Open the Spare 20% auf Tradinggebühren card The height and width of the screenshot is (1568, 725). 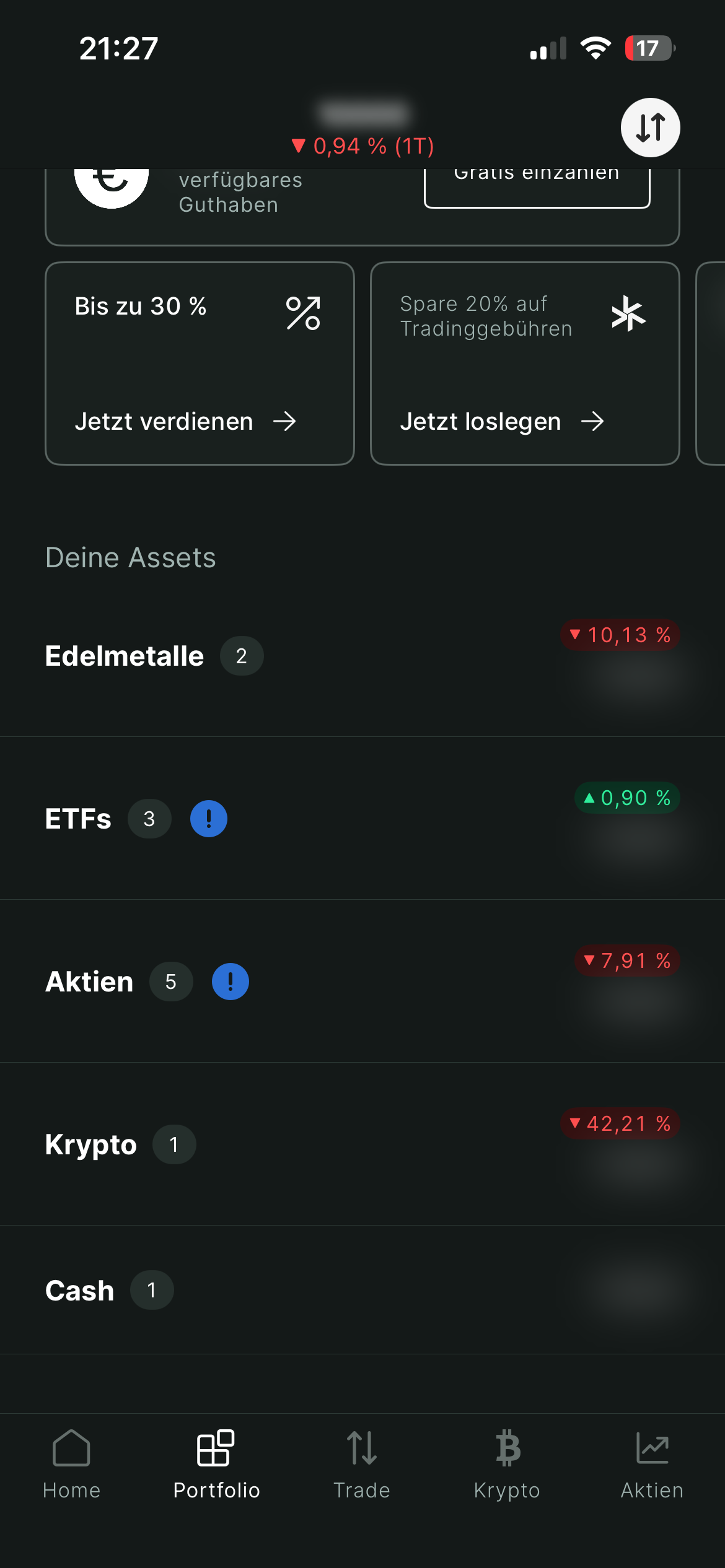(x=525, y=364)
